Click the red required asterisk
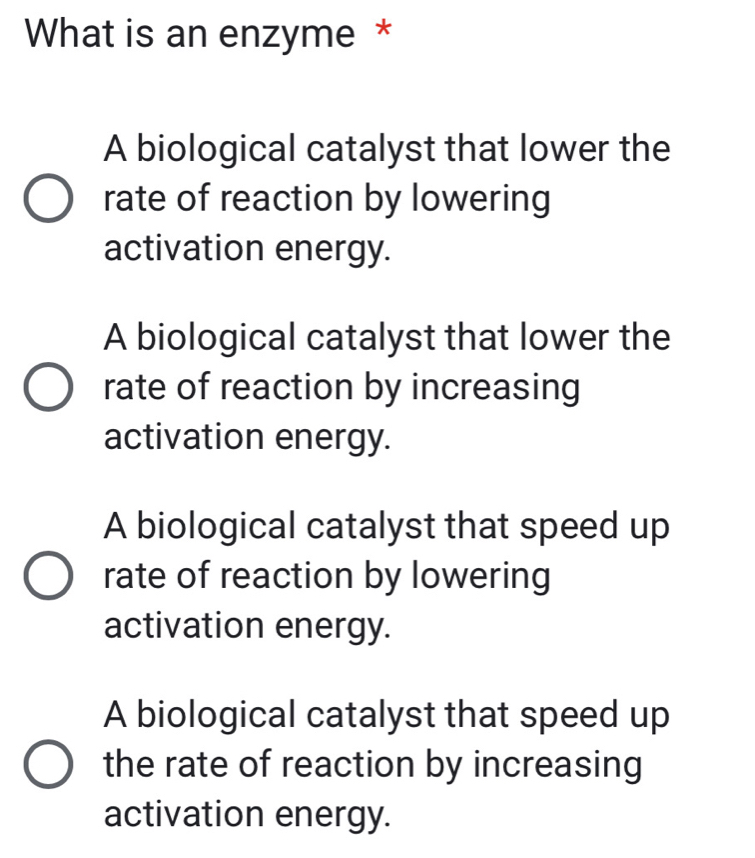755x858 pixels. [383, 30]
